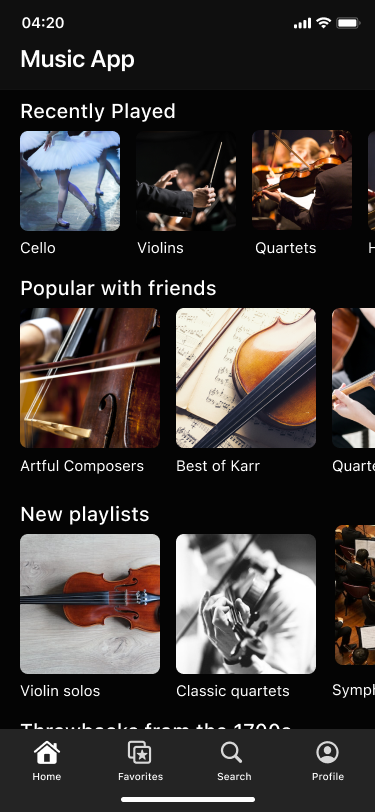Viewport: 375px width, 812px height.
Task: Go to the Profile tab
Action: (328, 761)
